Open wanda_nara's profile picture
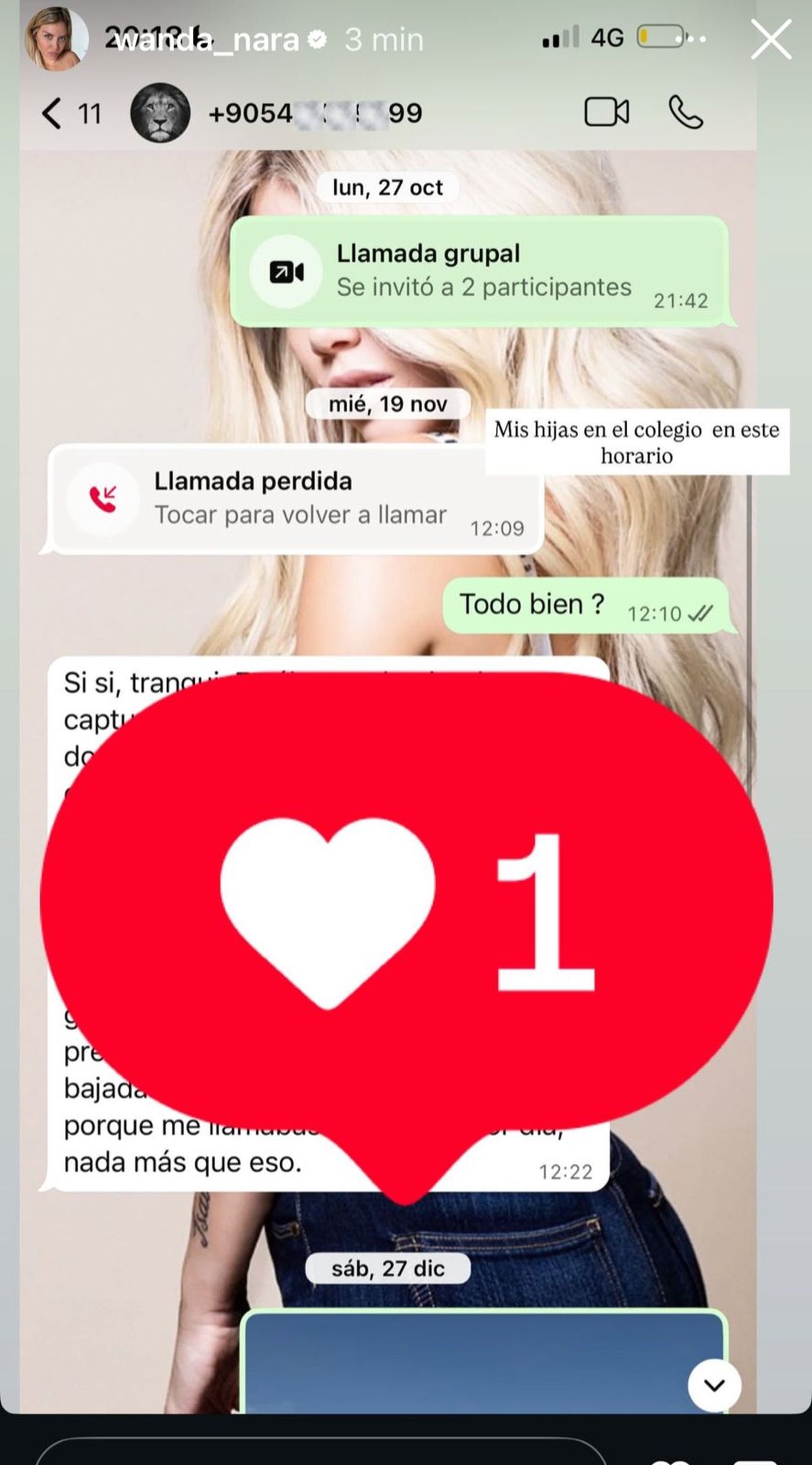Screen dimensions: 812x1465 (55, 39)
